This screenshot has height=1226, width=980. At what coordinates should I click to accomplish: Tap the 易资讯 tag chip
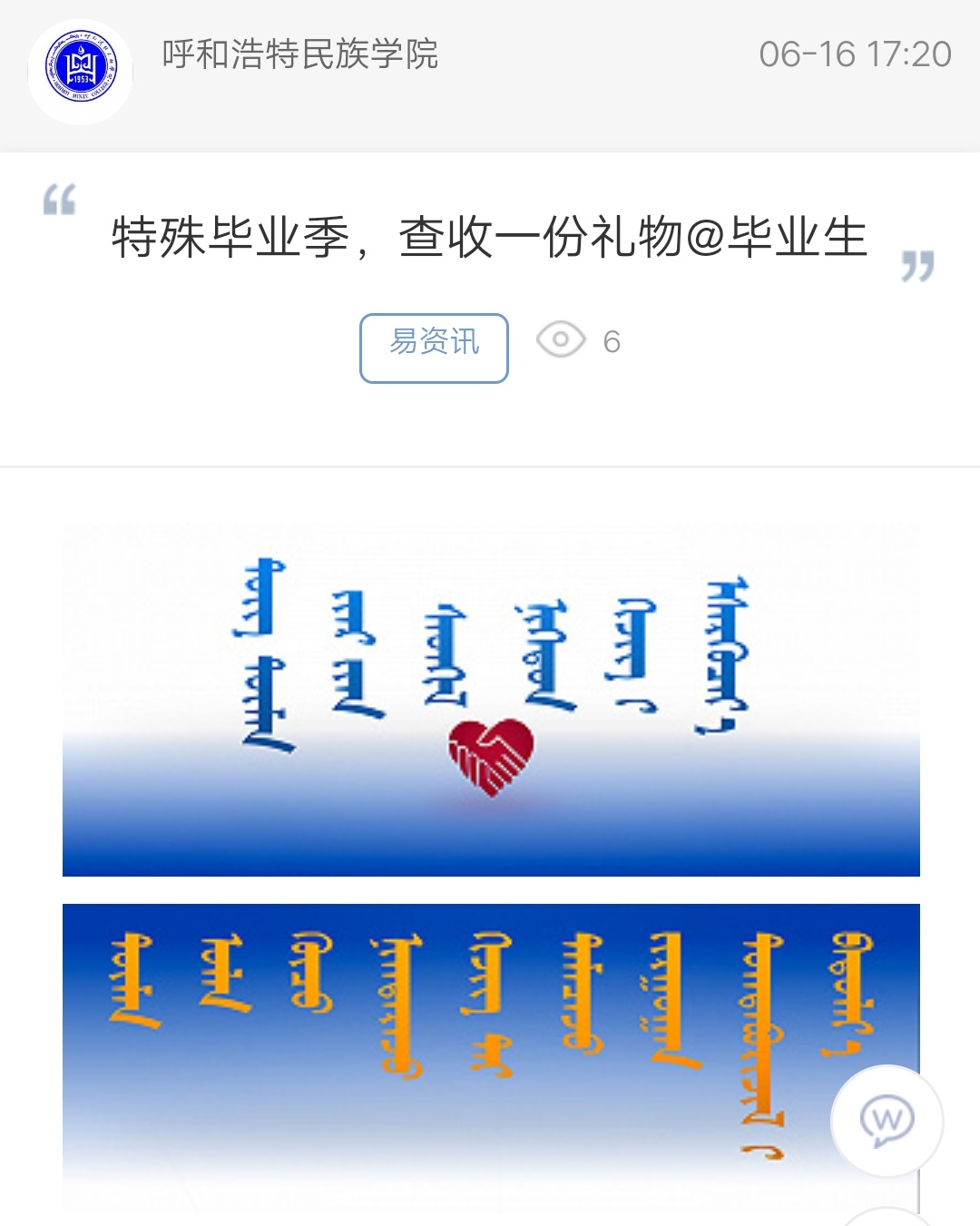[434, 348]
